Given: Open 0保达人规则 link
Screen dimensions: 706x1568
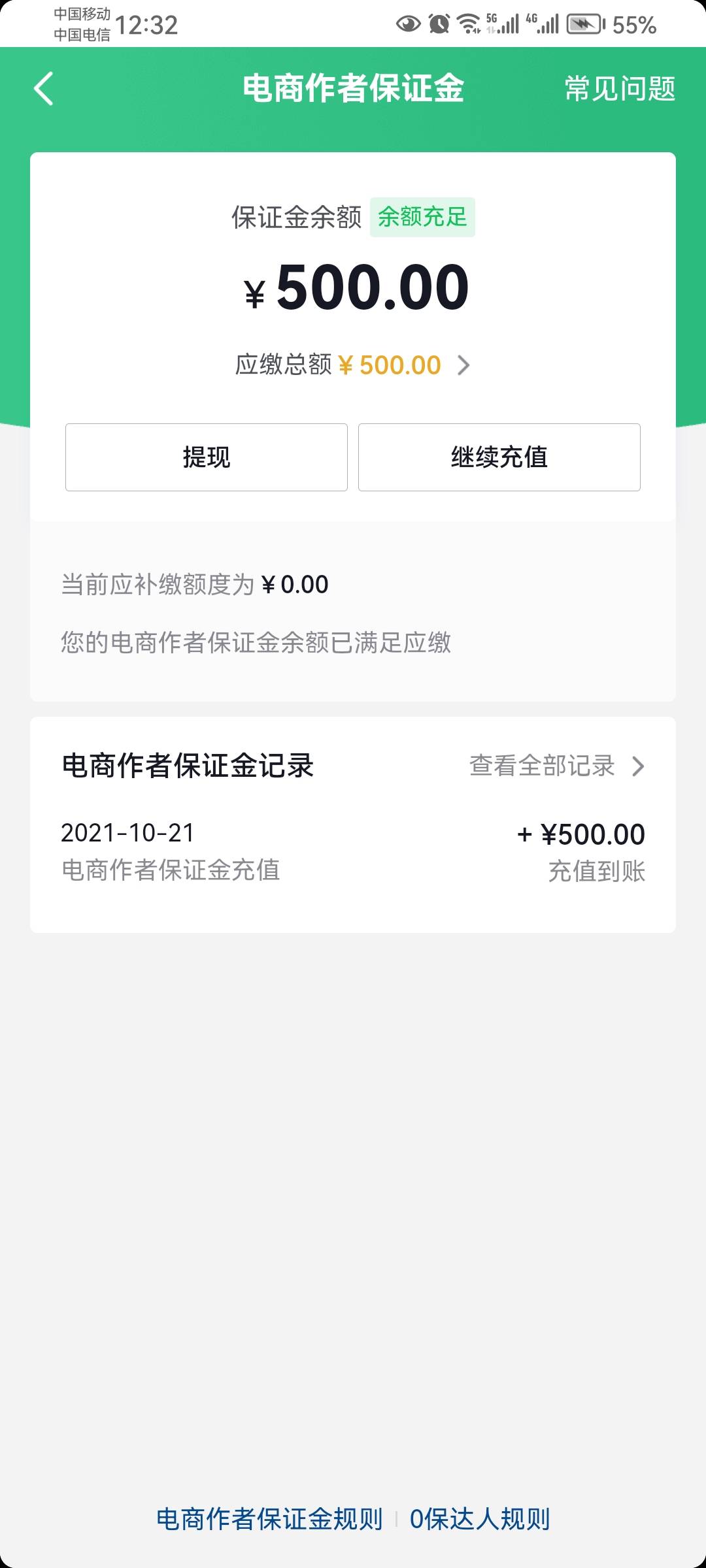Looking at the screenshot, I should pyautogui.click(x=480, y=1519).
